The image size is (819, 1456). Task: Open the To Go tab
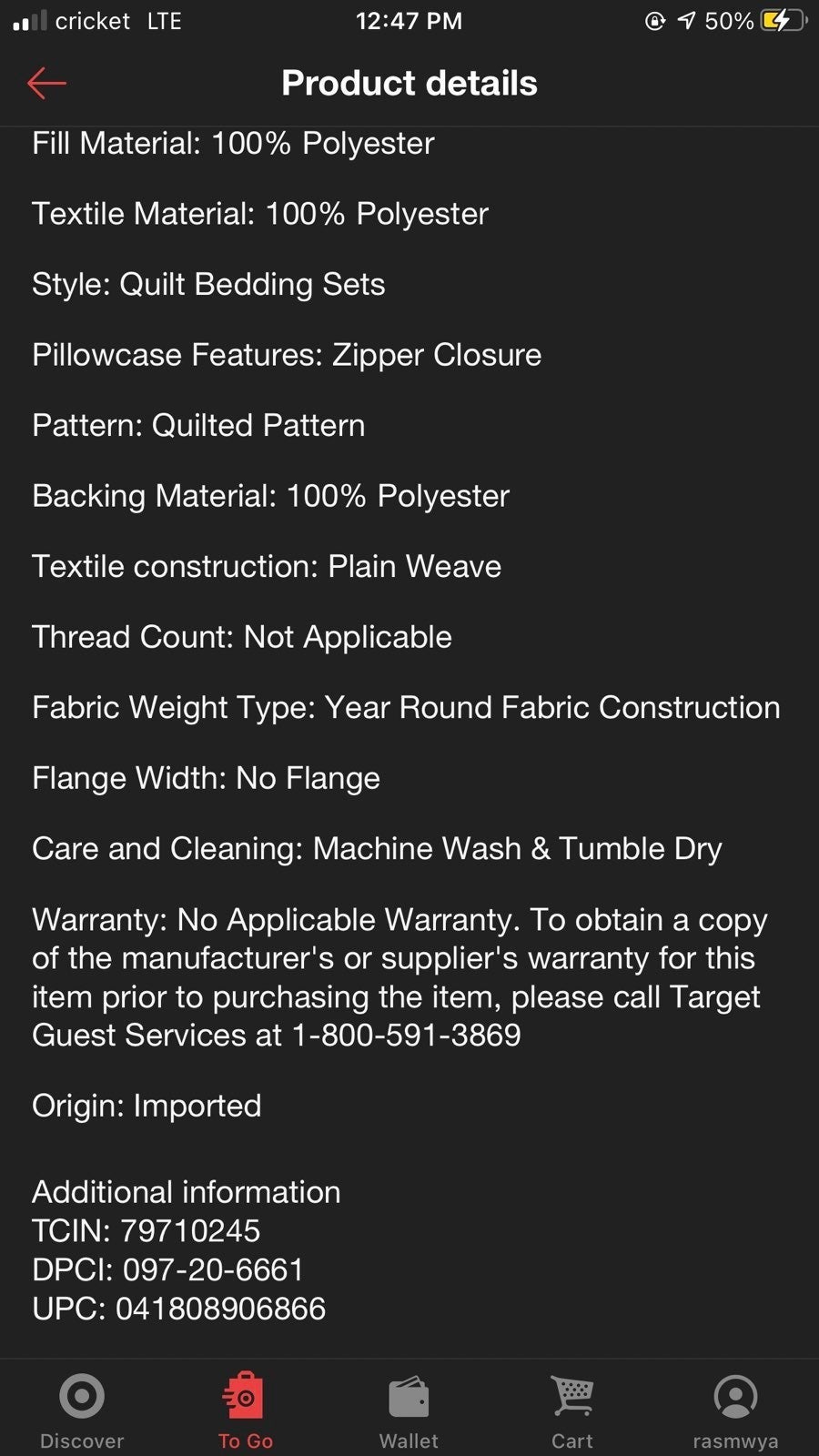click(x=245, y=1410)
